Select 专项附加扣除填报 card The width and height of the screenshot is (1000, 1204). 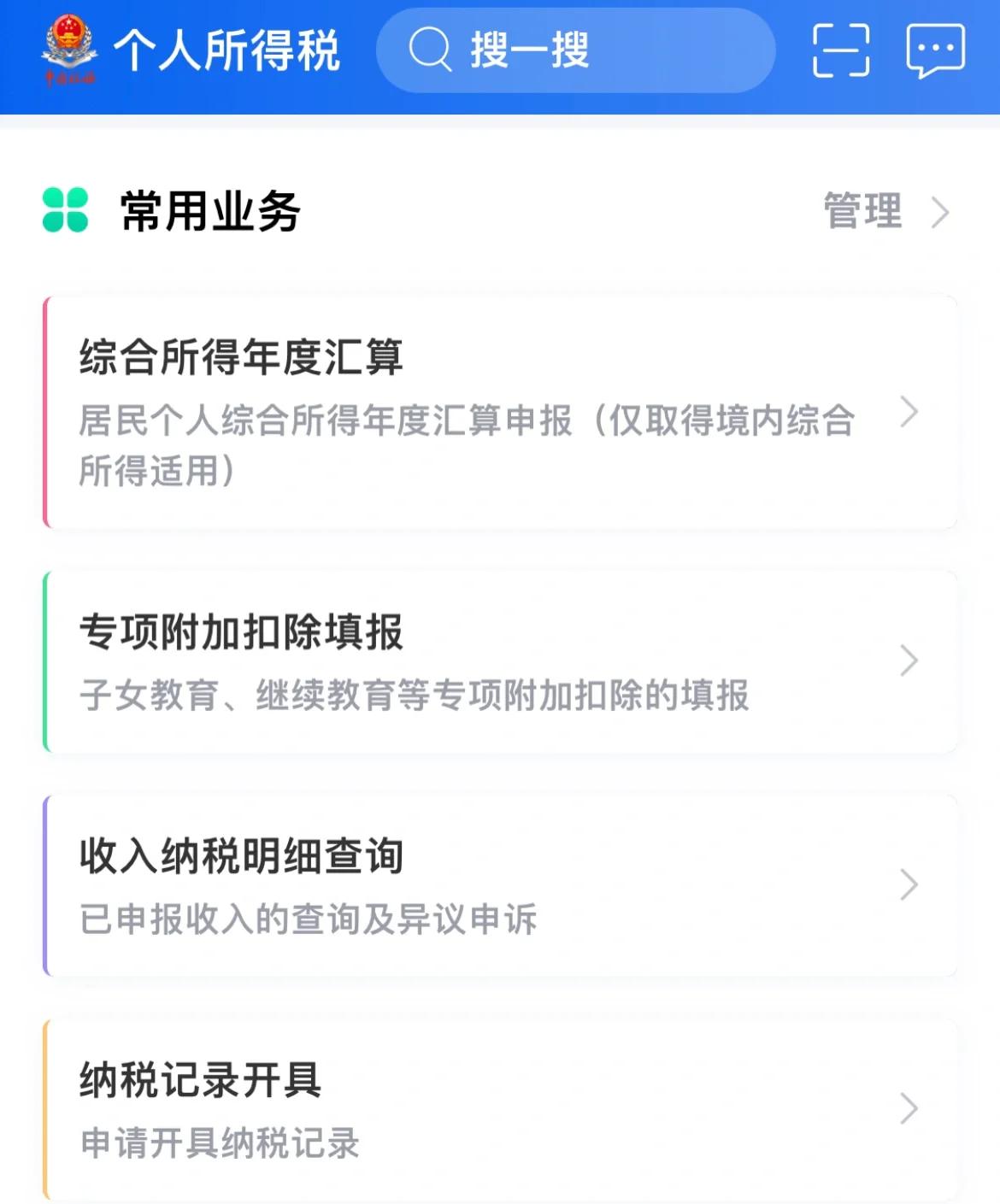tap(500, 661)
